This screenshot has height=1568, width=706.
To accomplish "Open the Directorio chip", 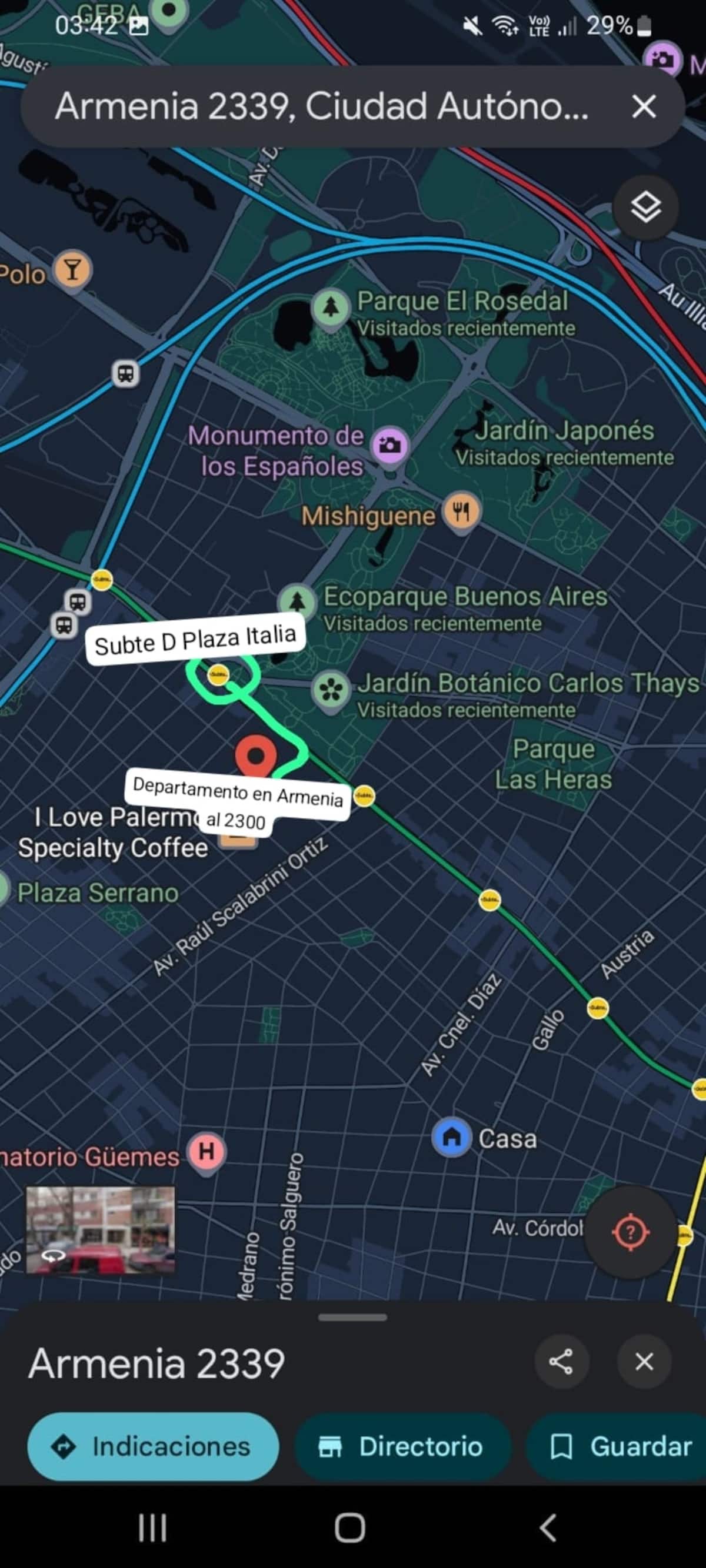I will point(402,1447).
